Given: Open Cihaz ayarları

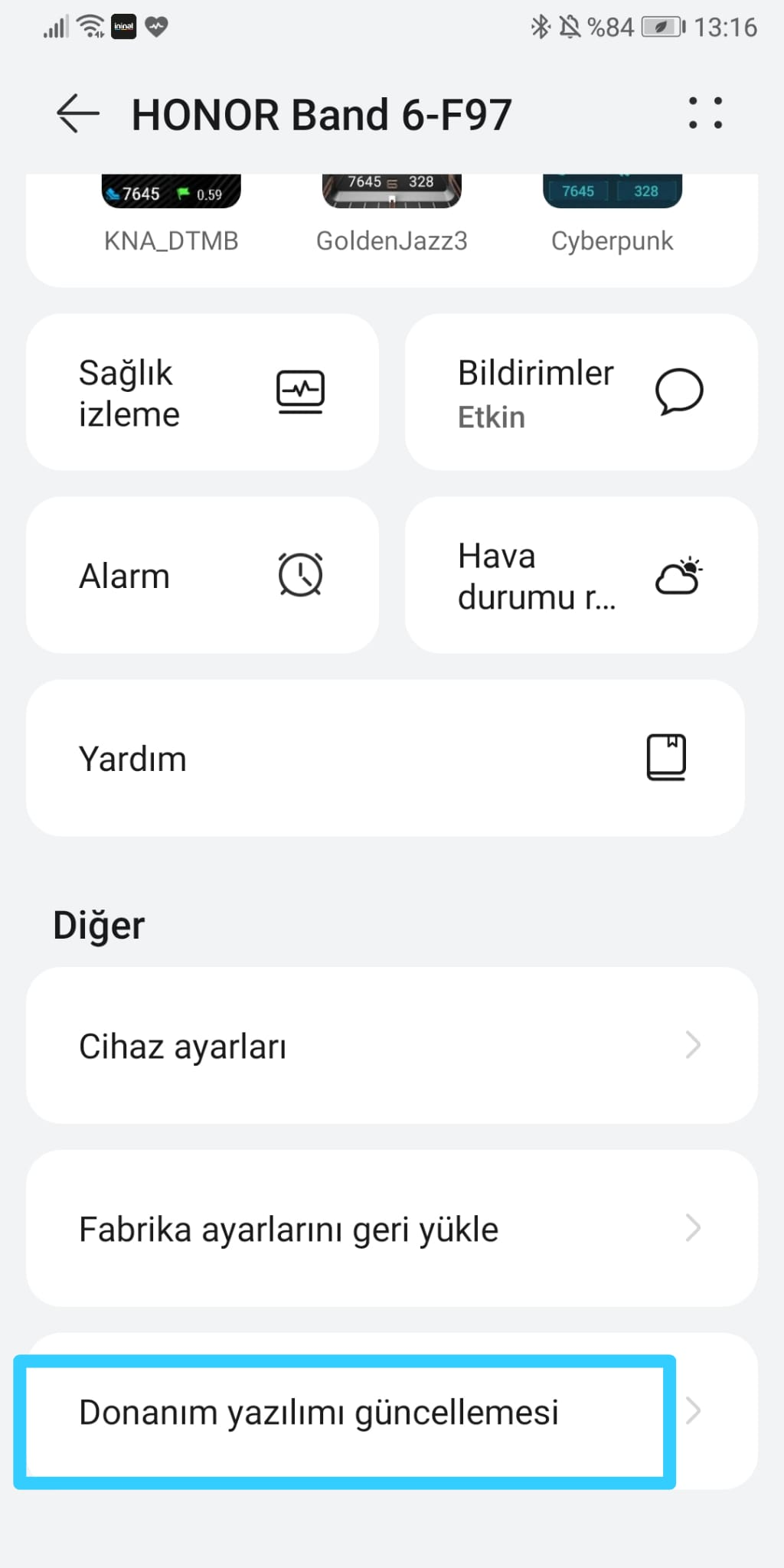Looking at the screenshot, I should (391, 1045).
